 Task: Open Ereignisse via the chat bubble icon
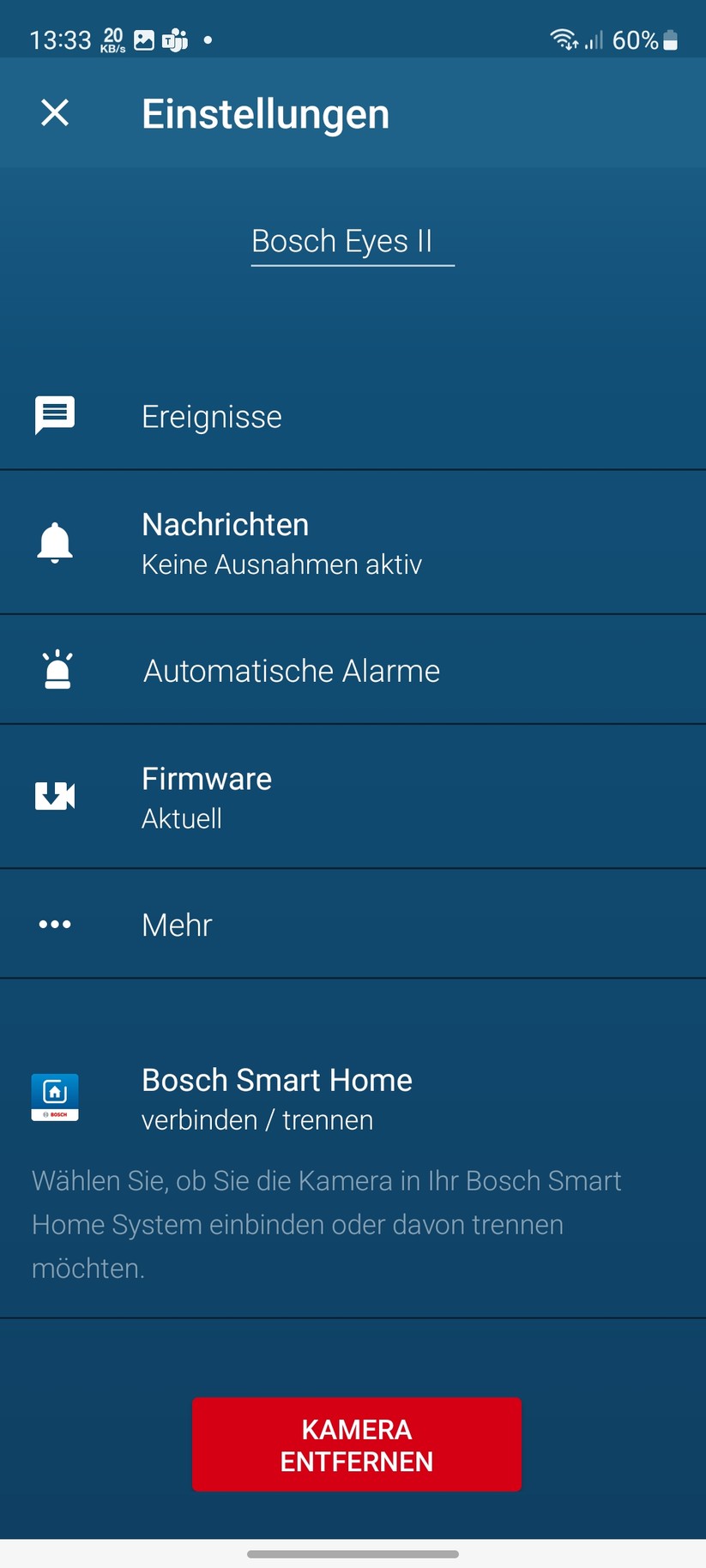pos(55,416)
